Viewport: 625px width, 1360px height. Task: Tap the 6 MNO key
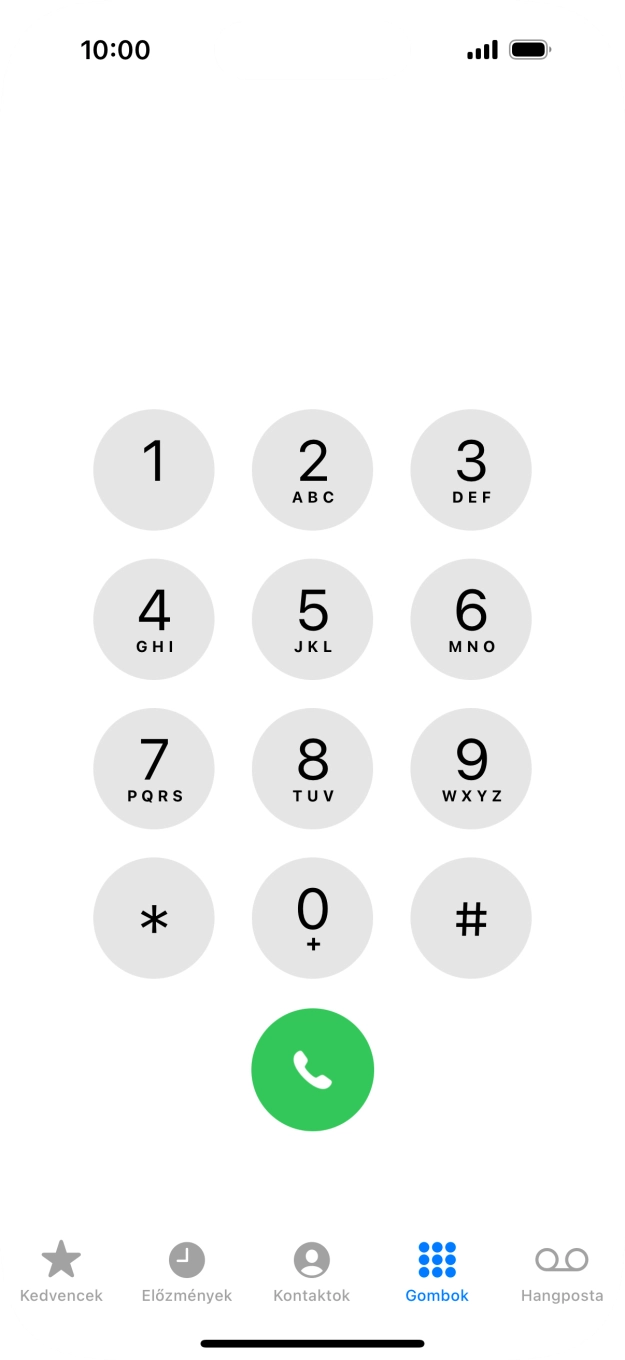pos(471,619)
